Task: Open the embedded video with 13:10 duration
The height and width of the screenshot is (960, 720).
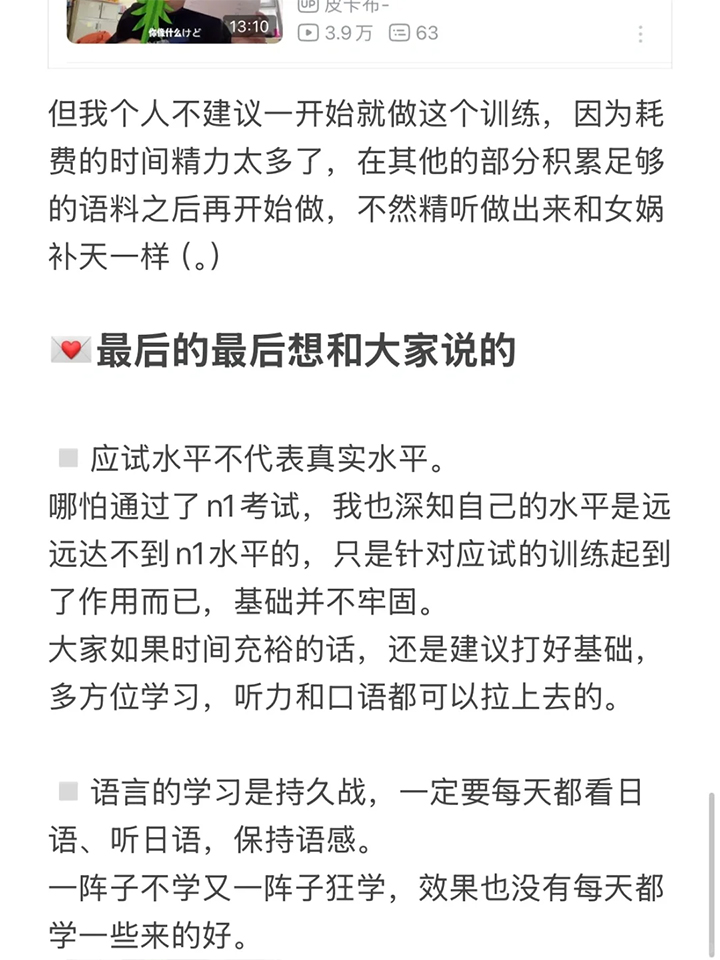Action: coord(174,22)
